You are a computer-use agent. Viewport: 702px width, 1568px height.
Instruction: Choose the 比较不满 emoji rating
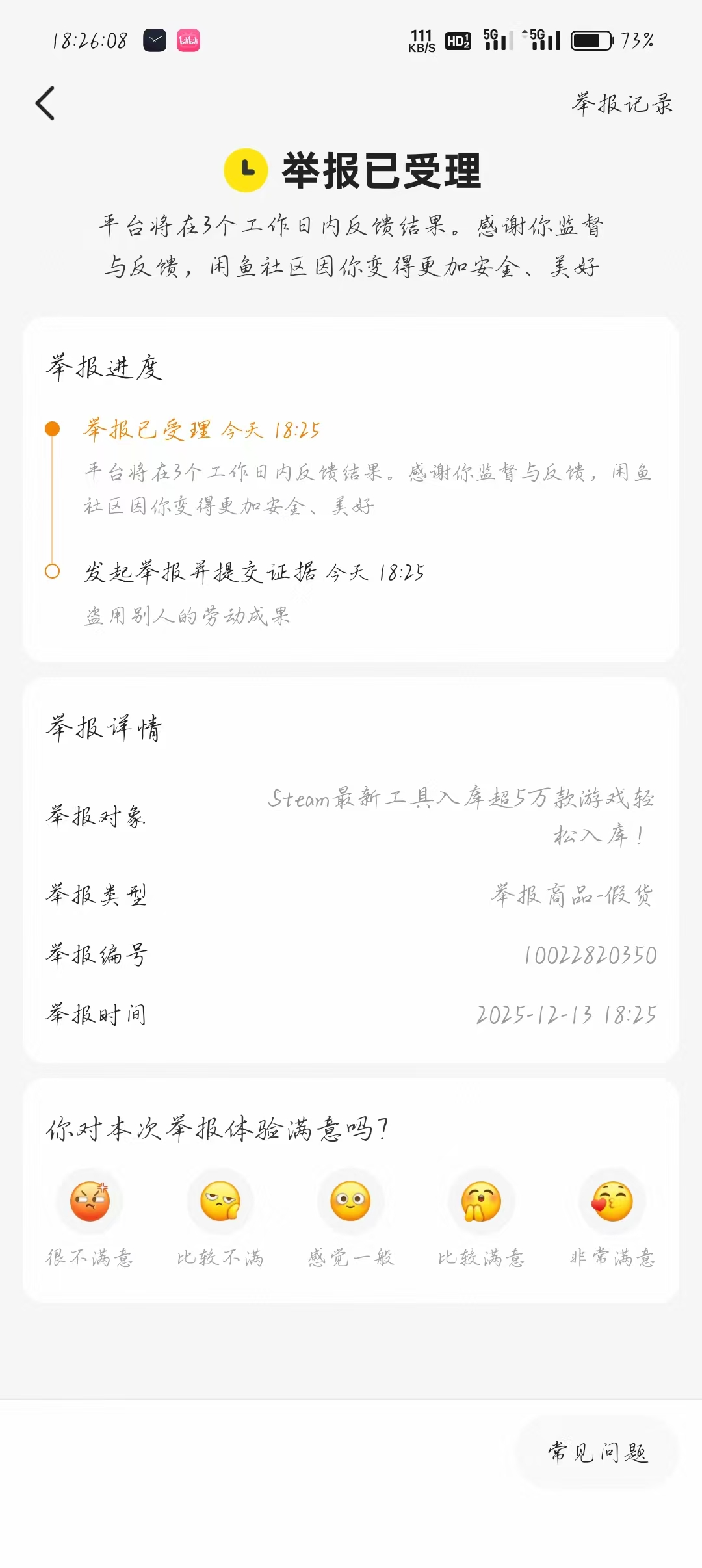[220, 1201]
